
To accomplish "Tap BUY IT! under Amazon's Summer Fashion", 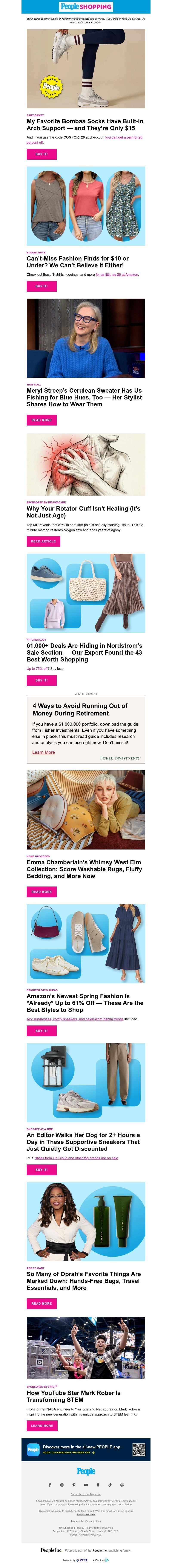I will (41, 1030).
